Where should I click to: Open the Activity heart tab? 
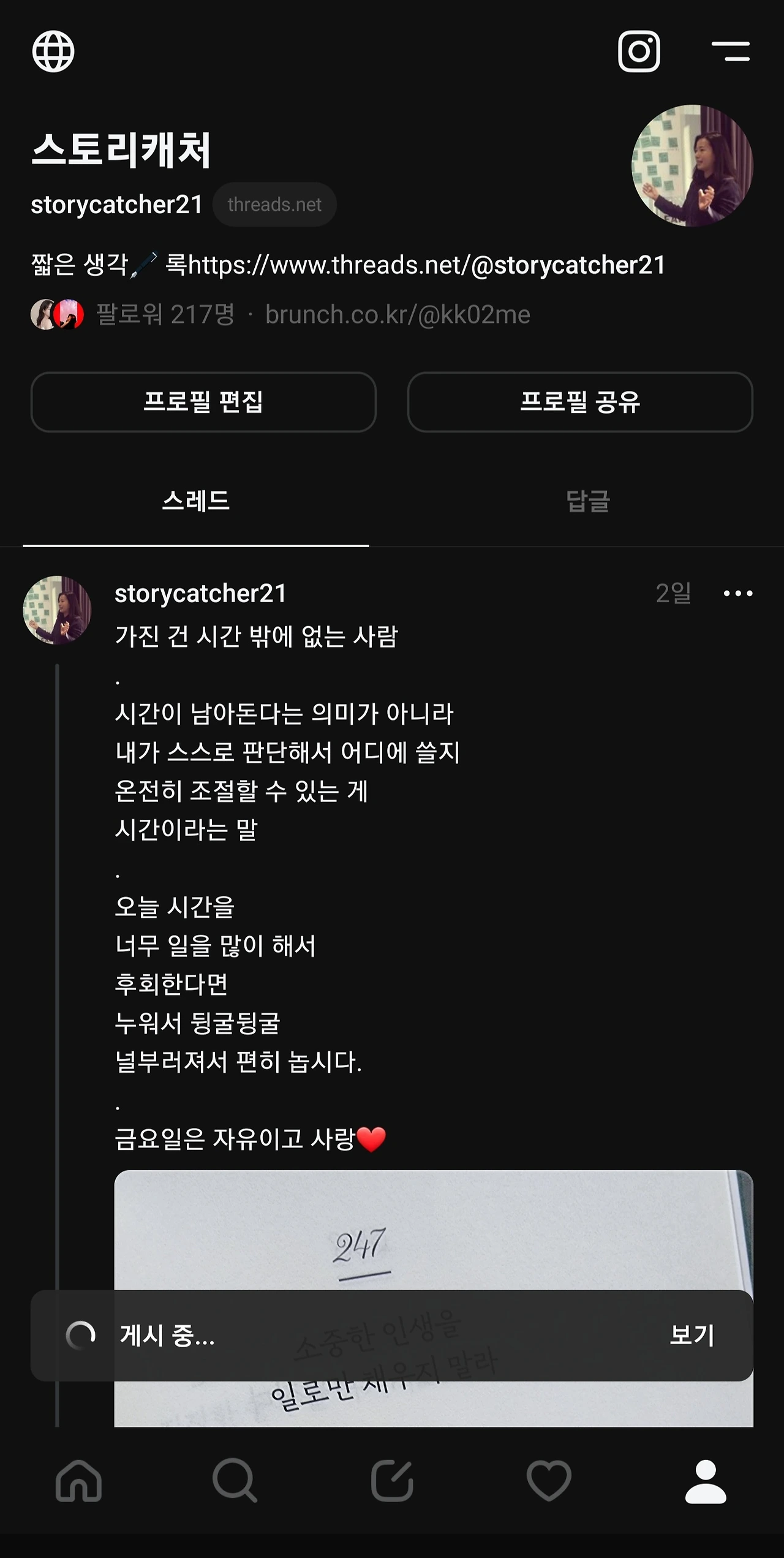tap(549, 1481)
